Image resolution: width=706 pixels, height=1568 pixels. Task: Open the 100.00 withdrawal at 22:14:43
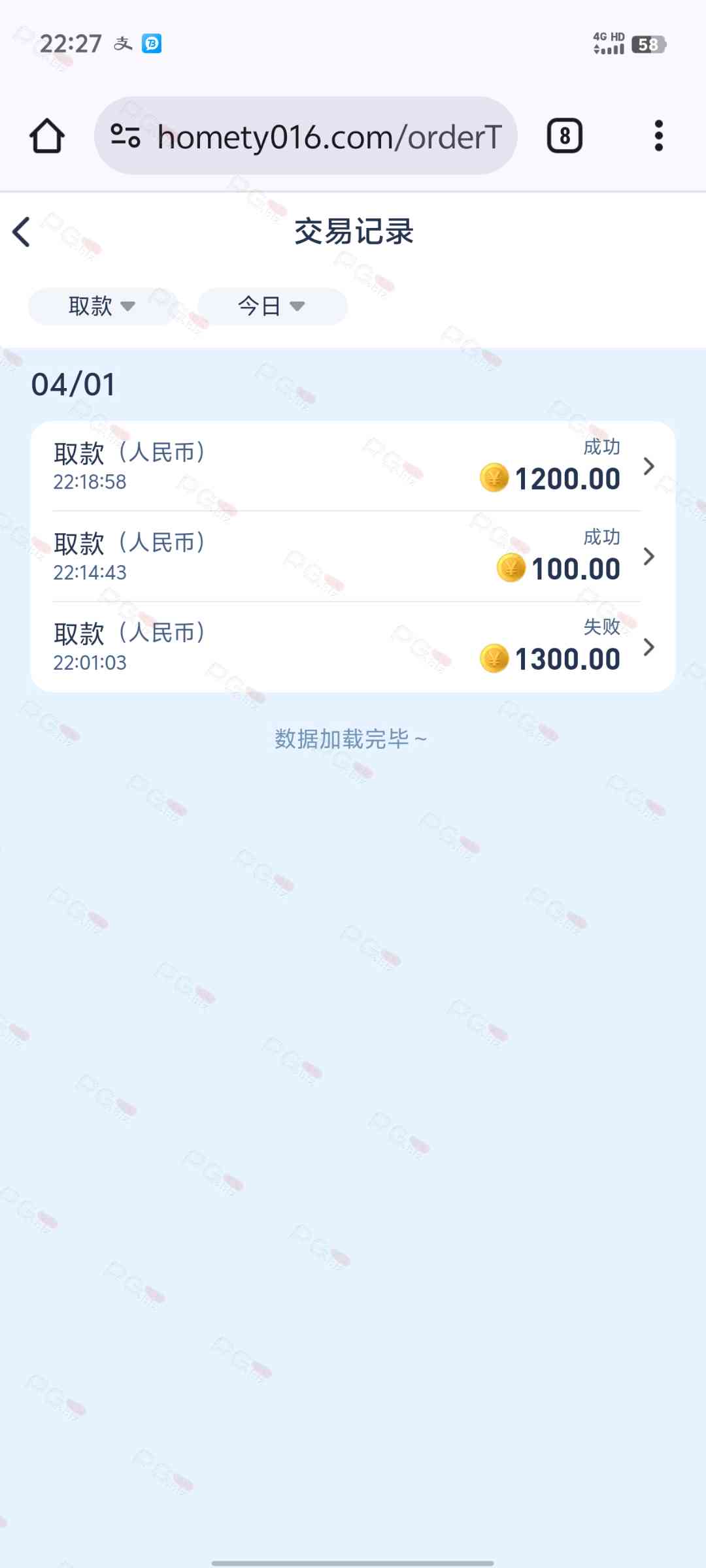coord(353,557)
